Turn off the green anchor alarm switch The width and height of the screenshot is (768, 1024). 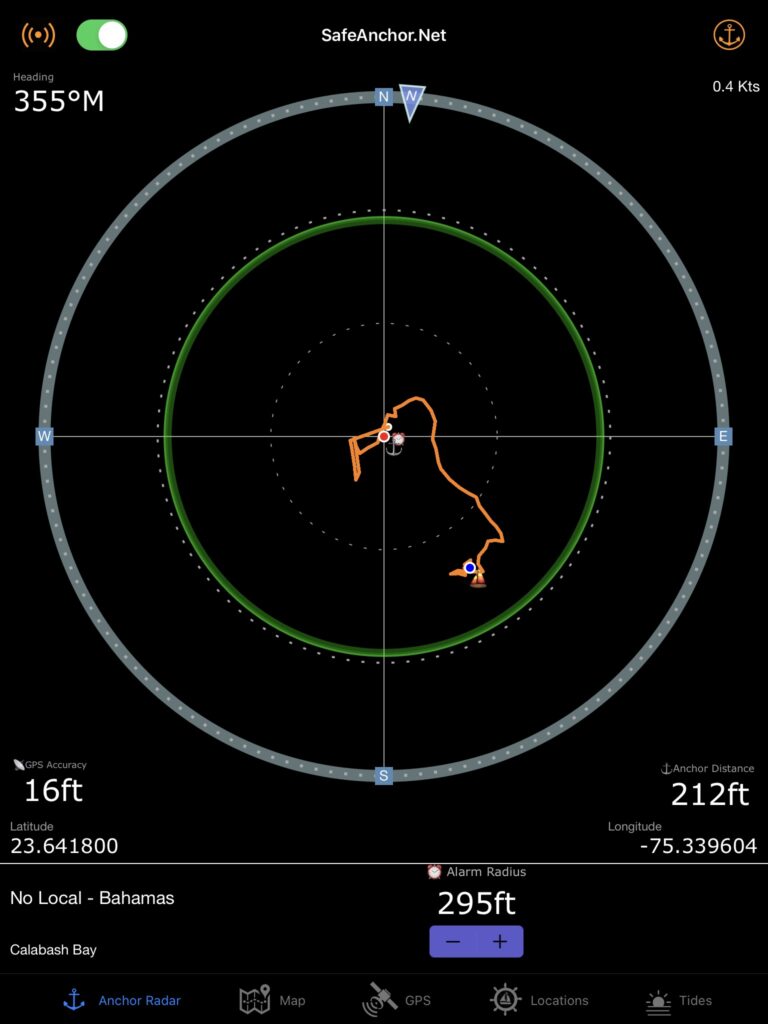coord(102,35)
